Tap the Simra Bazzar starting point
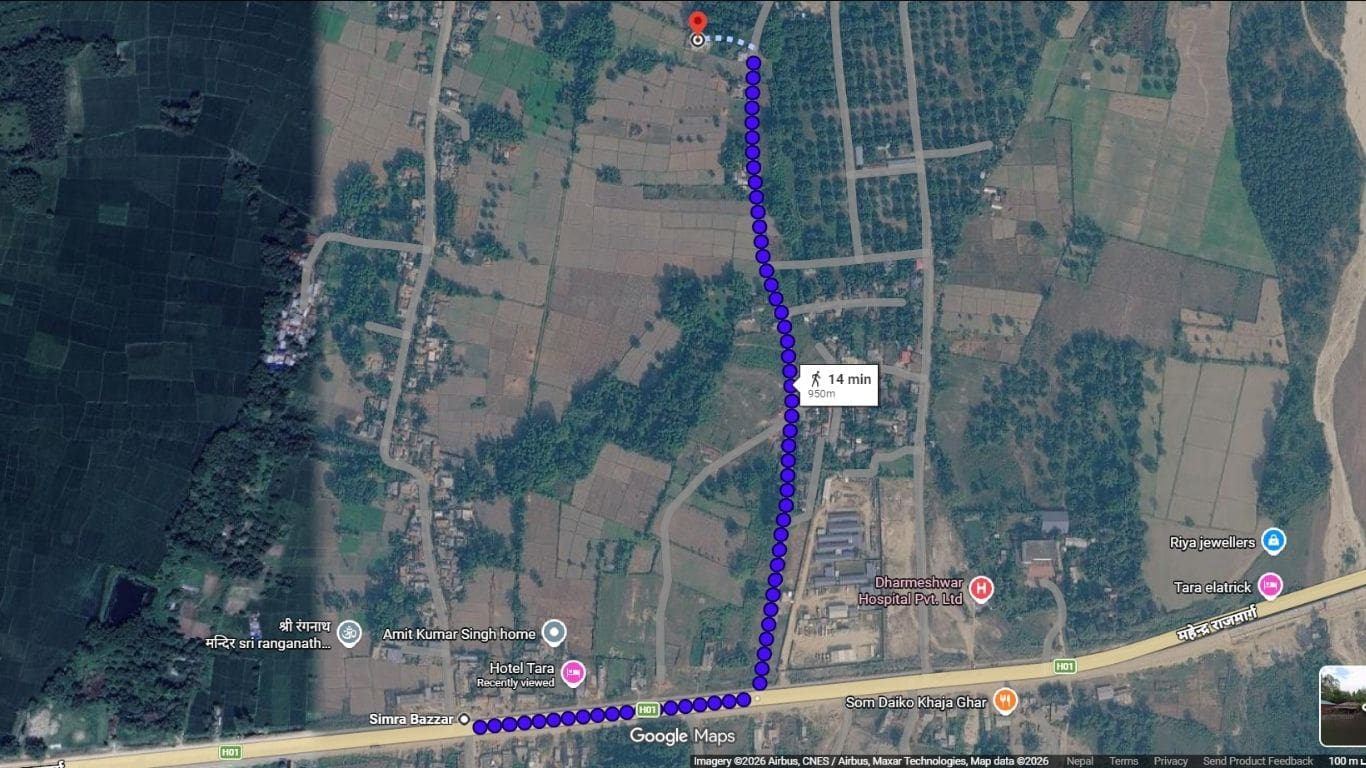The width and height of the screenshot is (1366, 768). 464,719
